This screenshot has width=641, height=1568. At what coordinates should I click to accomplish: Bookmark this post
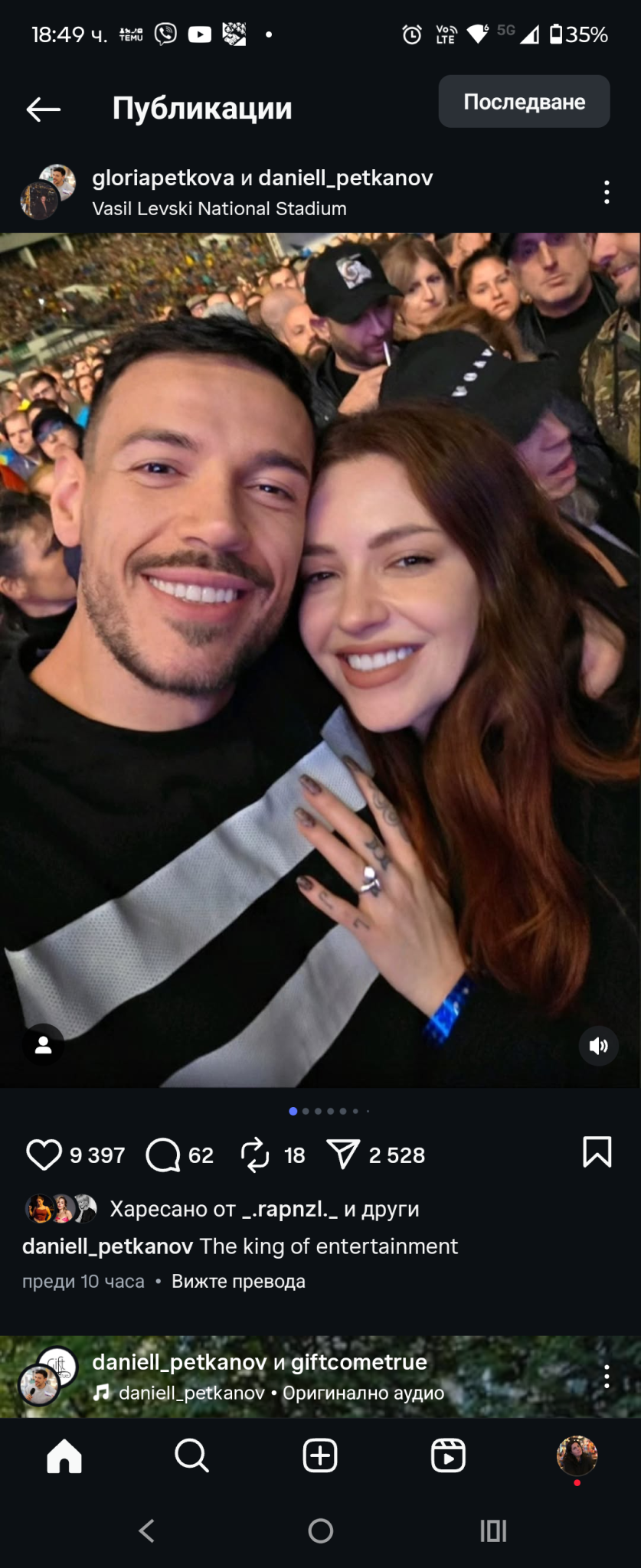point(597,1152)
